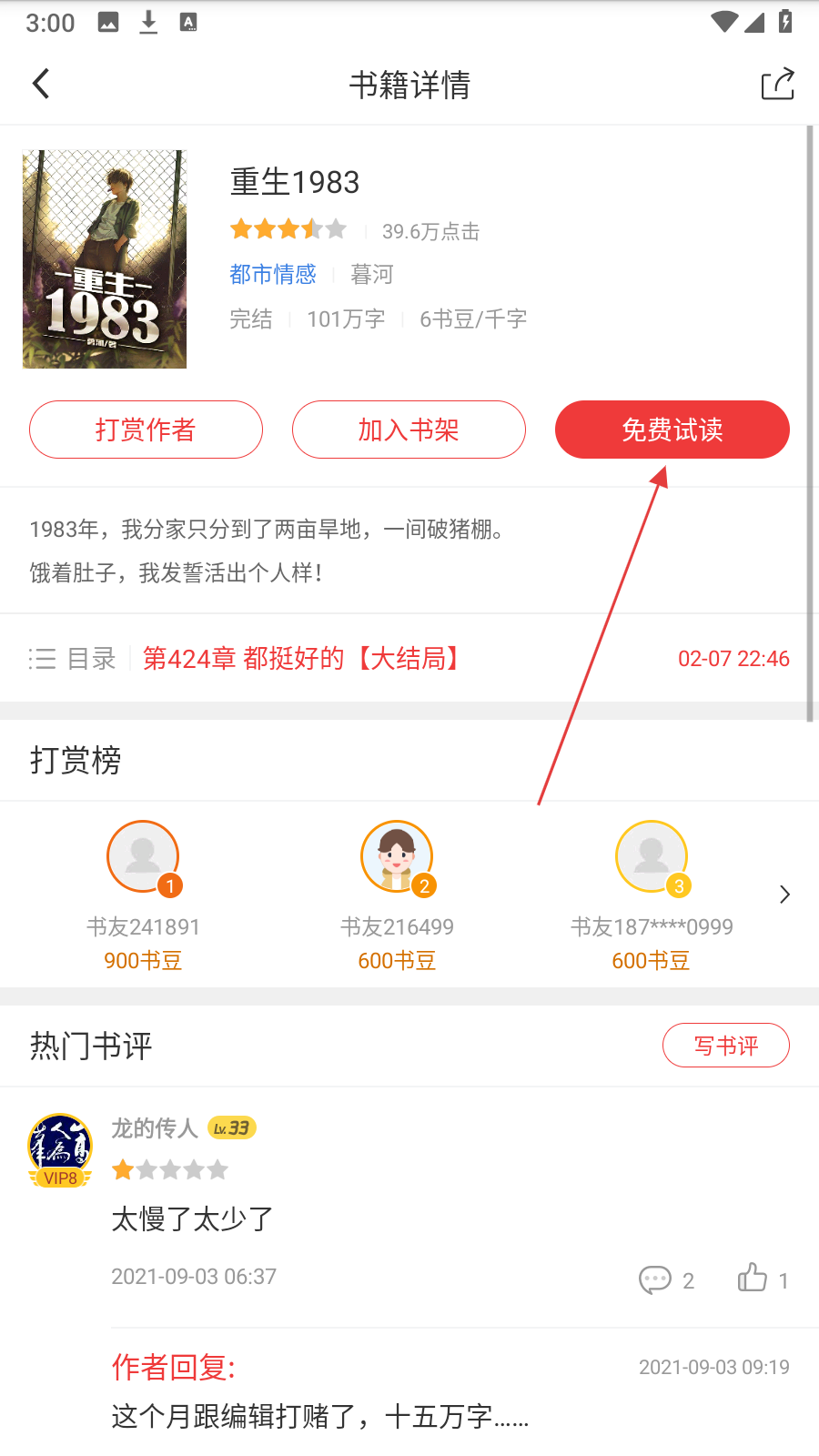
Task: Add the book with 加入书架
Action: (x=409, y=430)
